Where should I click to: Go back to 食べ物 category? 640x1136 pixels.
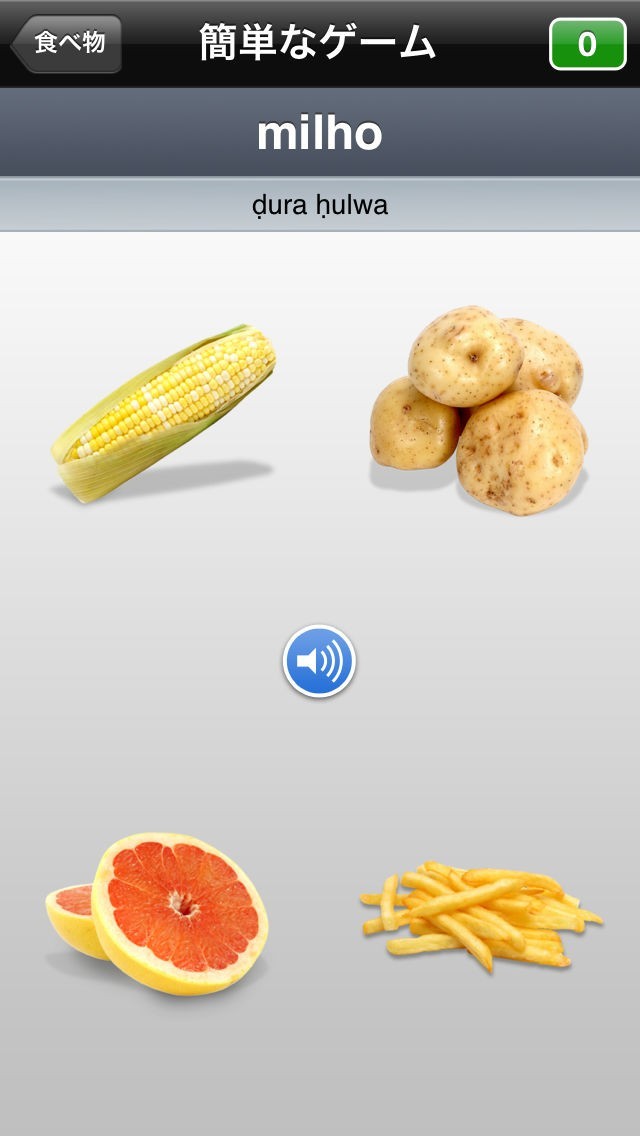coord(67,44)
